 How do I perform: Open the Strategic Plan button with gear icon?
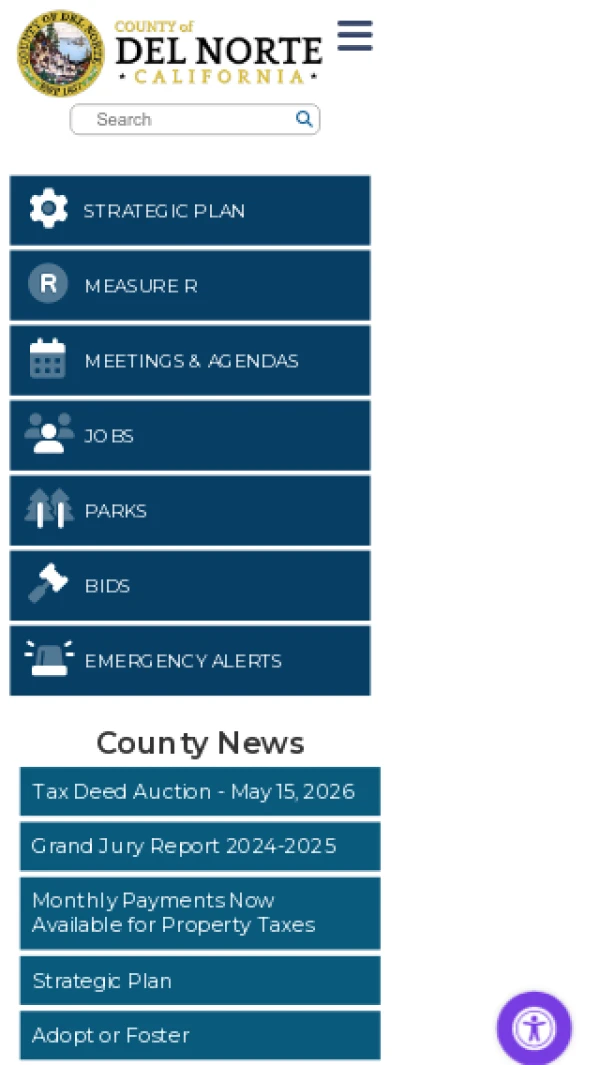[x=190, y=210]
